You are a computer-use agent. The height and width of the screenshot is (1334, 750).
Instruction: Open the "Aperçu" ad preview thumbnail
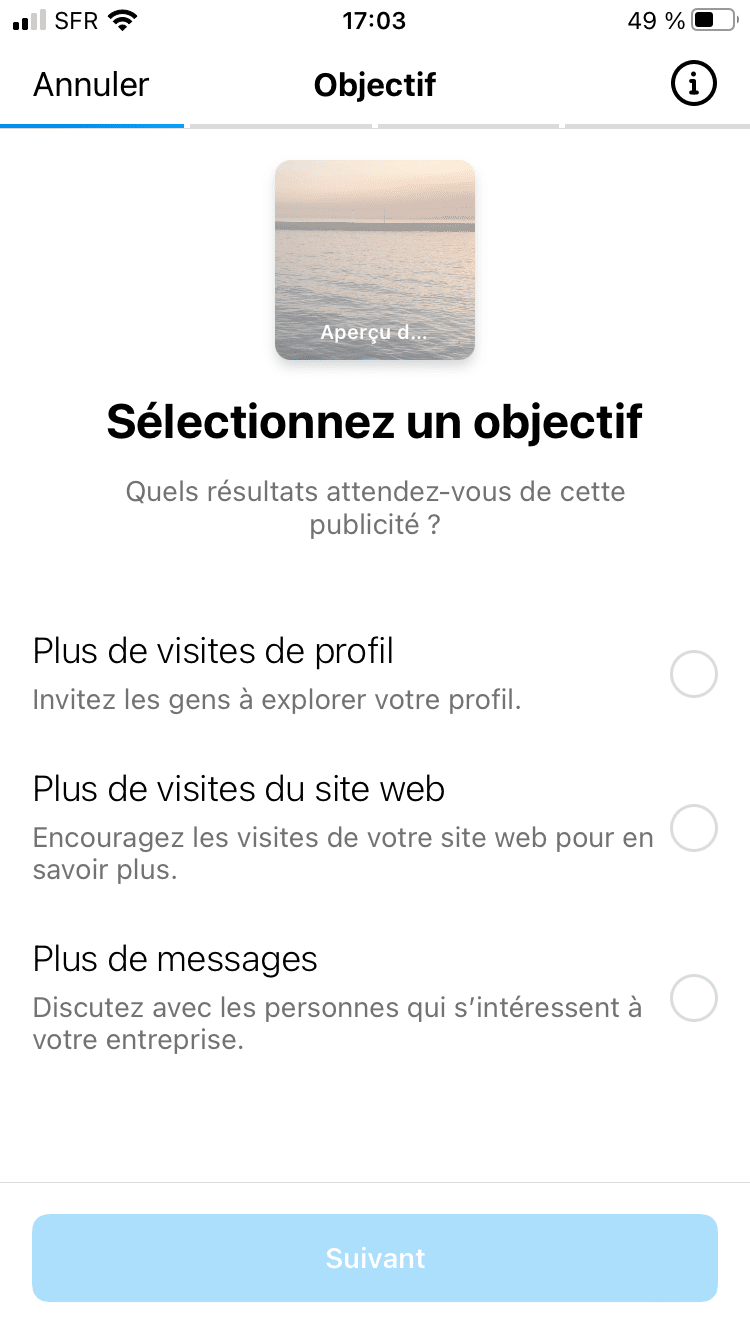(375, 260)
